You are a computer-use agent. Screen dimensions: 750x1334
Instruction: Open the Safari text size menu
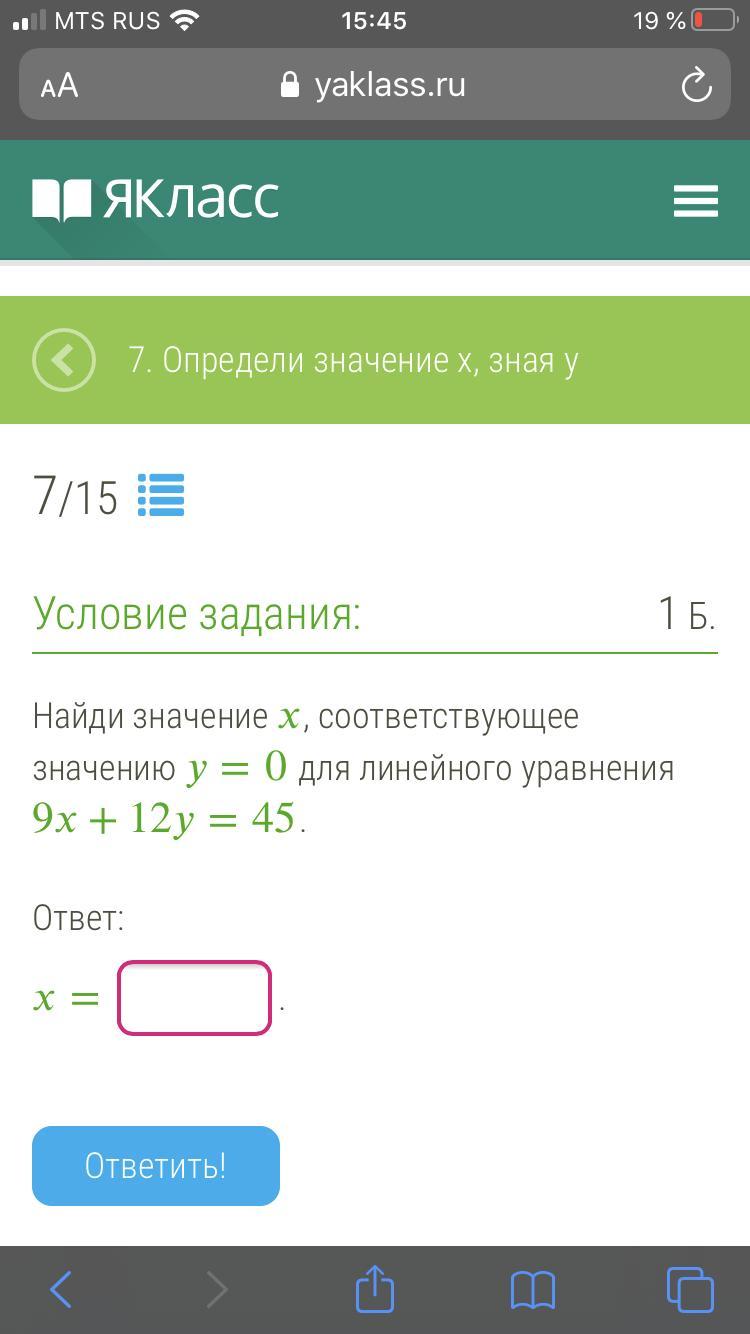click(x=59, y=86)
